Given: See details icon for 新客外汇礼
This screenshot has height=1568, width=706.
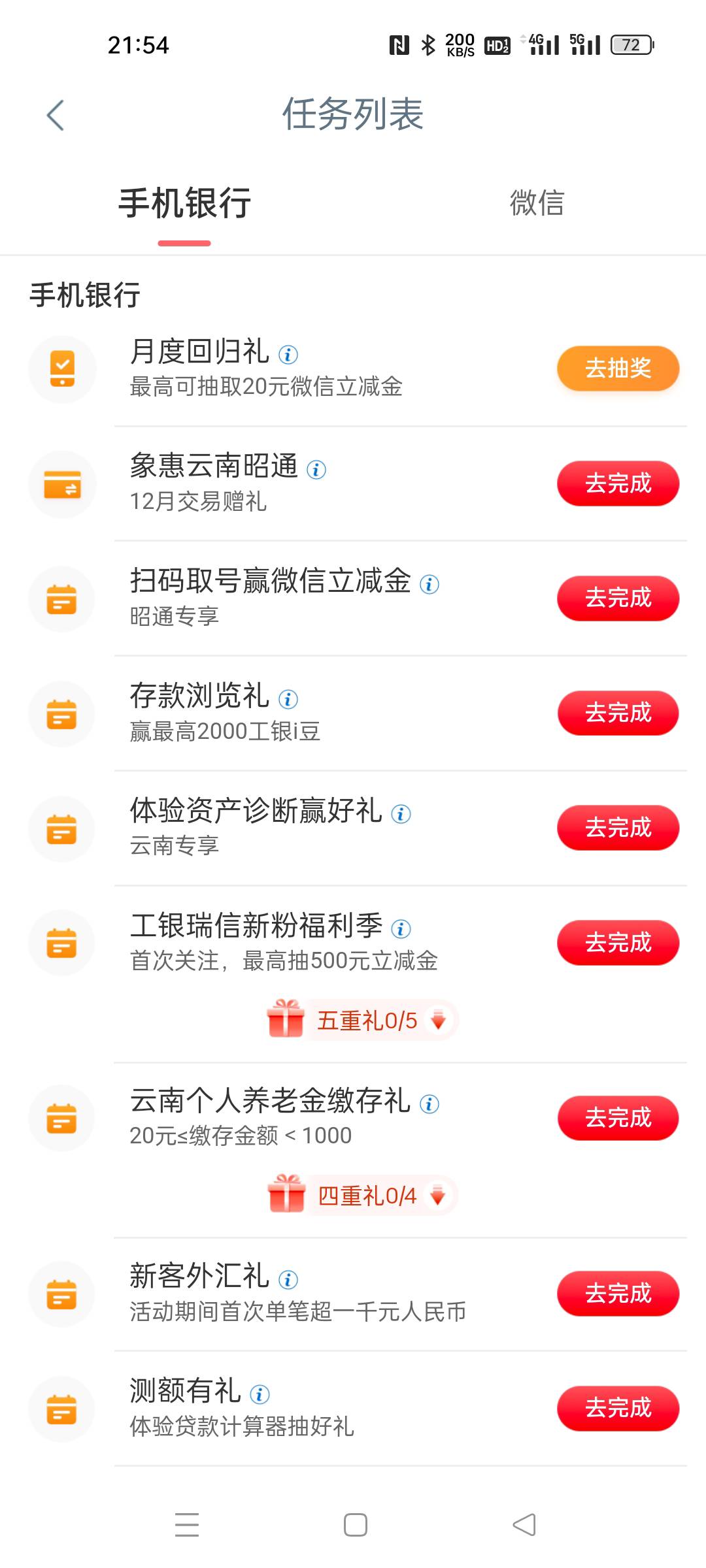Looking at the screenshot, I should pos(288,1279).
